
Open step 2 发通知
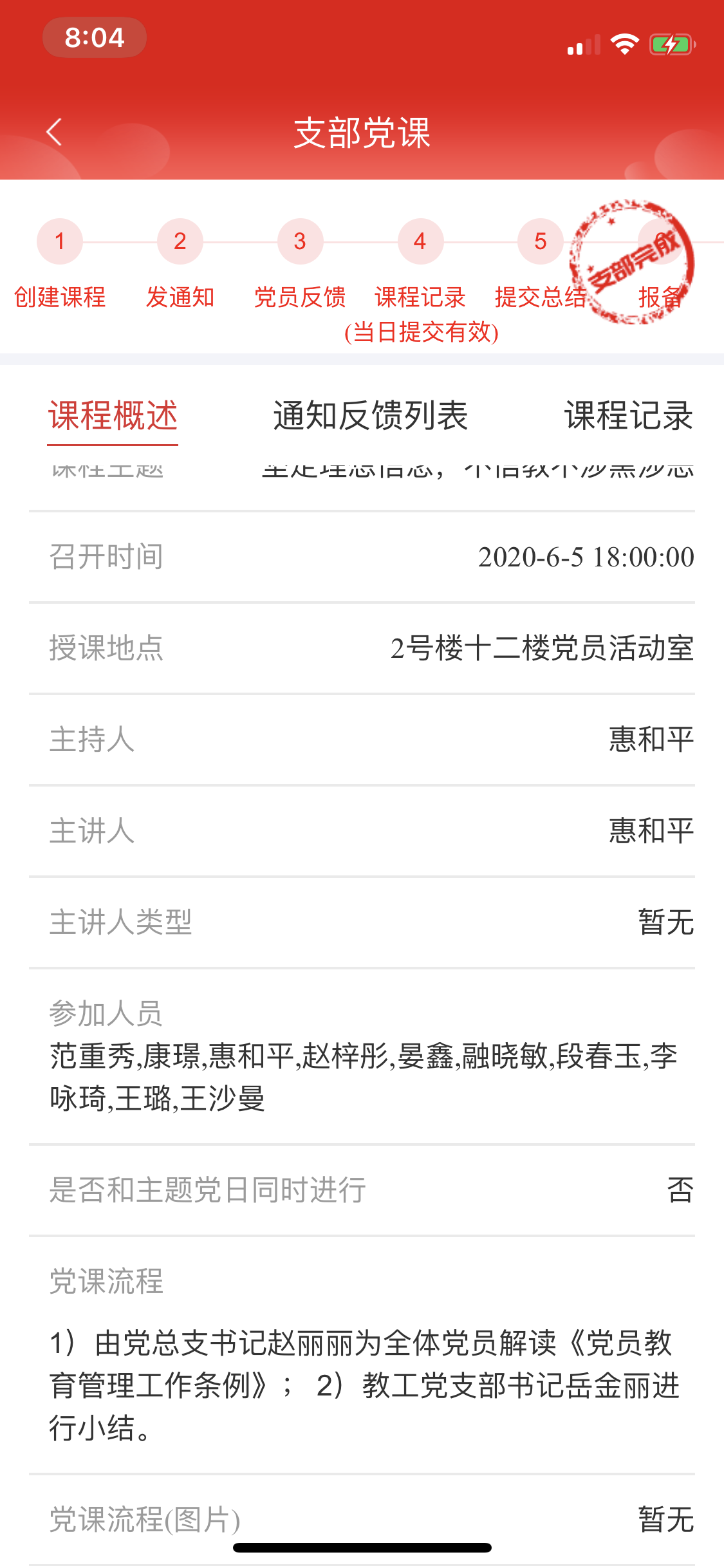(x=180, y=243)
